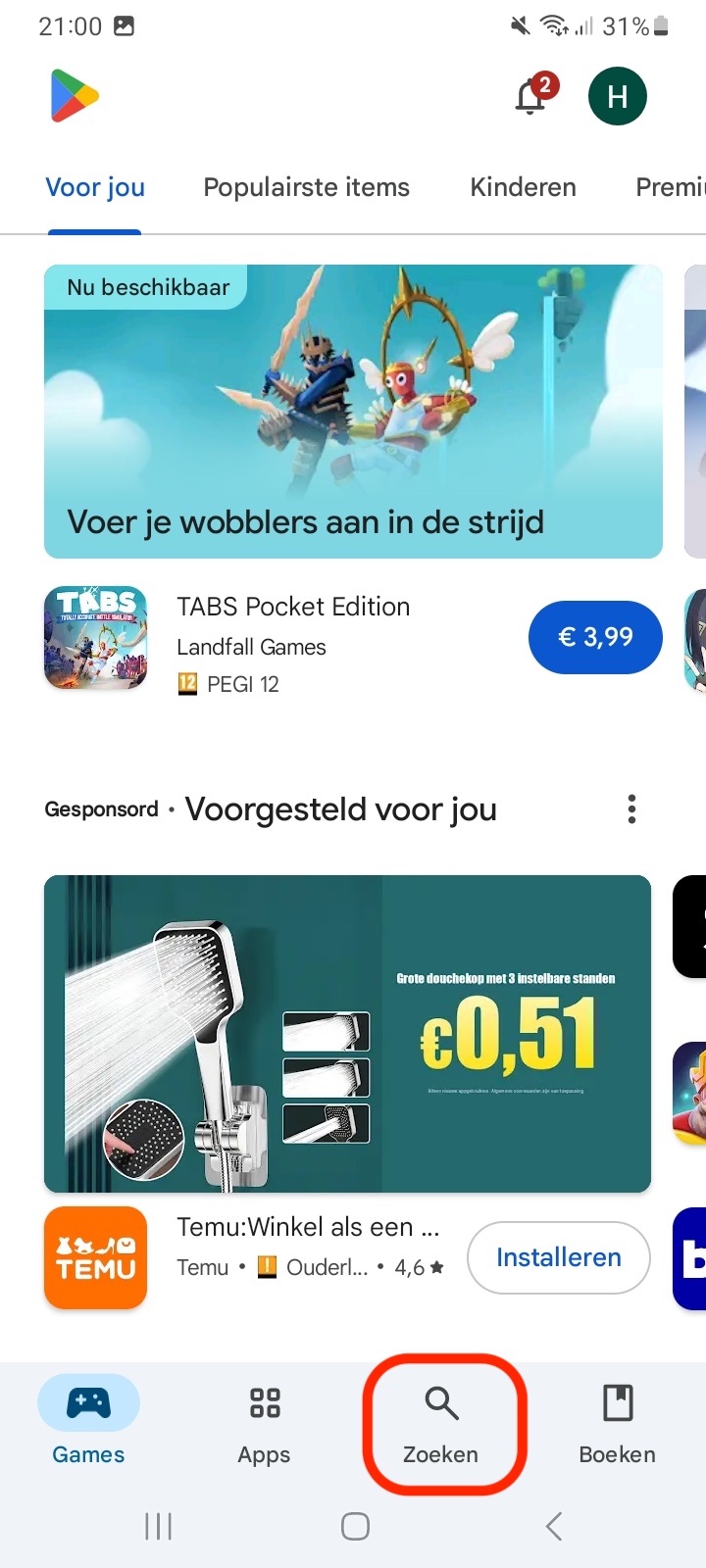Open the account menu avatar H
The width and height of the screenshot is (706, 1568).
click(617, 95)
